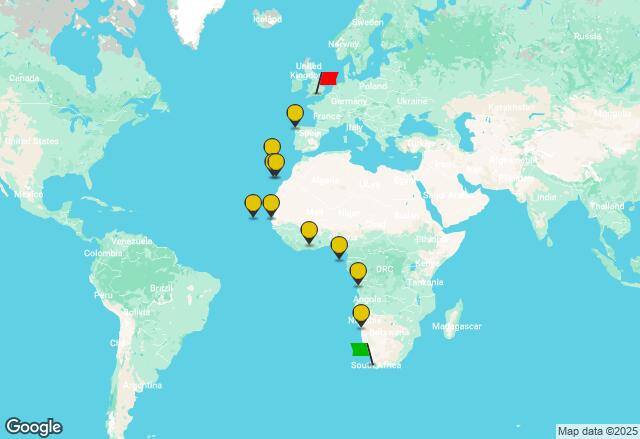Viewport: 640px width, 439px height.
Task: Tap the green flag marker near South Africa
Action: pos(360,350)
